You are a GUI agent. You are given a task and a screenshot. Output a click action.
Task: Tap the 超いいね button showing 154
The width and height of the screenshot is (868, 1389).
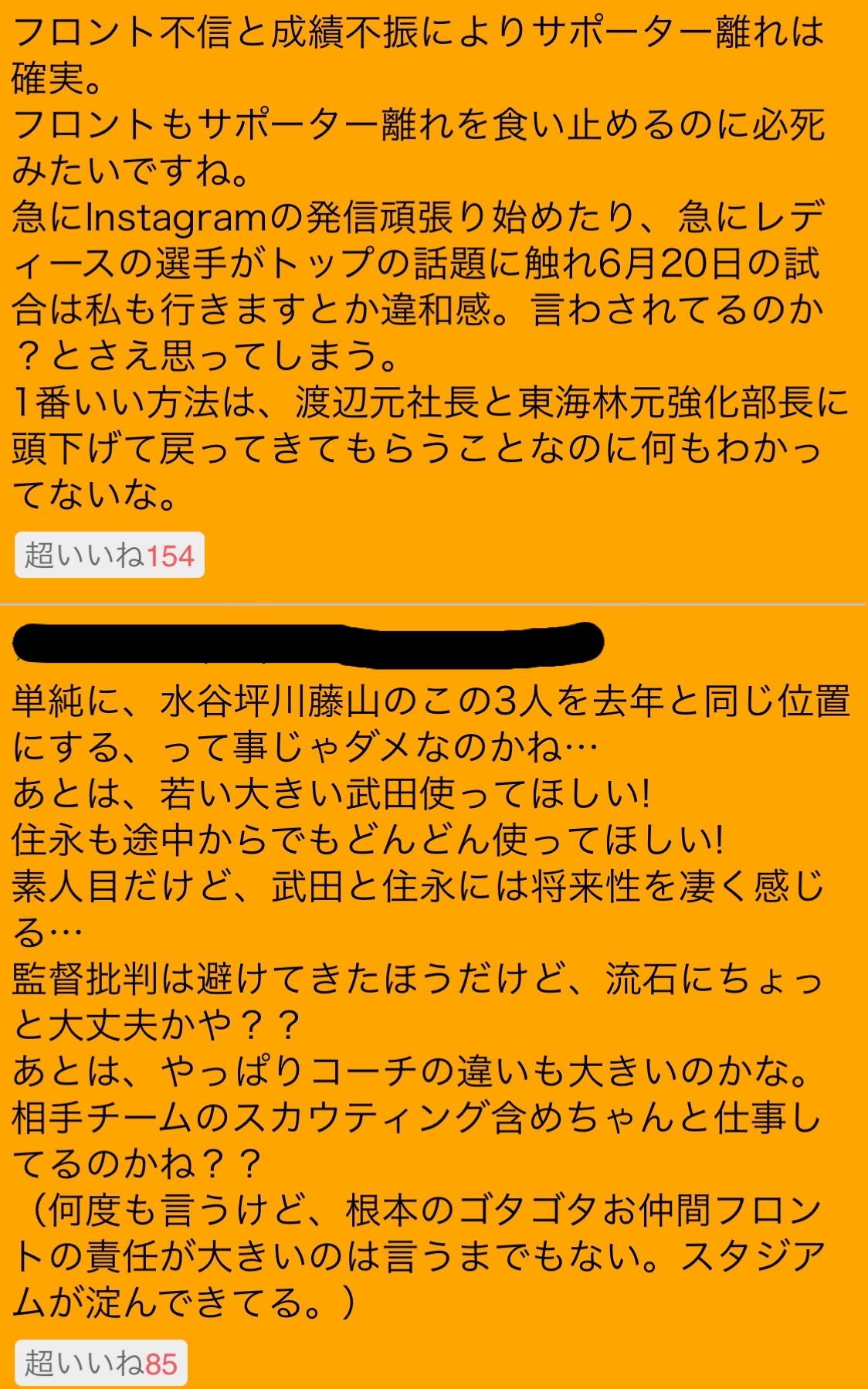(x=109, y=555)
